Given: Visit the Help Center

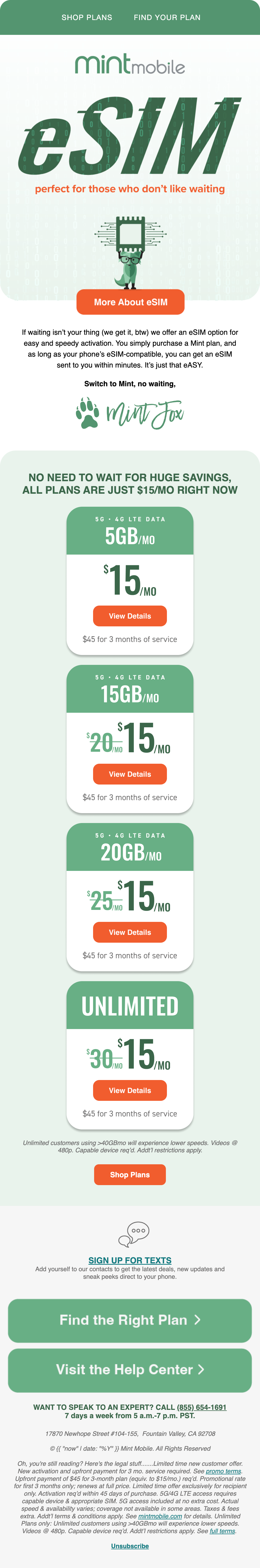Looking at the screenshot, I should tap(130, 1370).
